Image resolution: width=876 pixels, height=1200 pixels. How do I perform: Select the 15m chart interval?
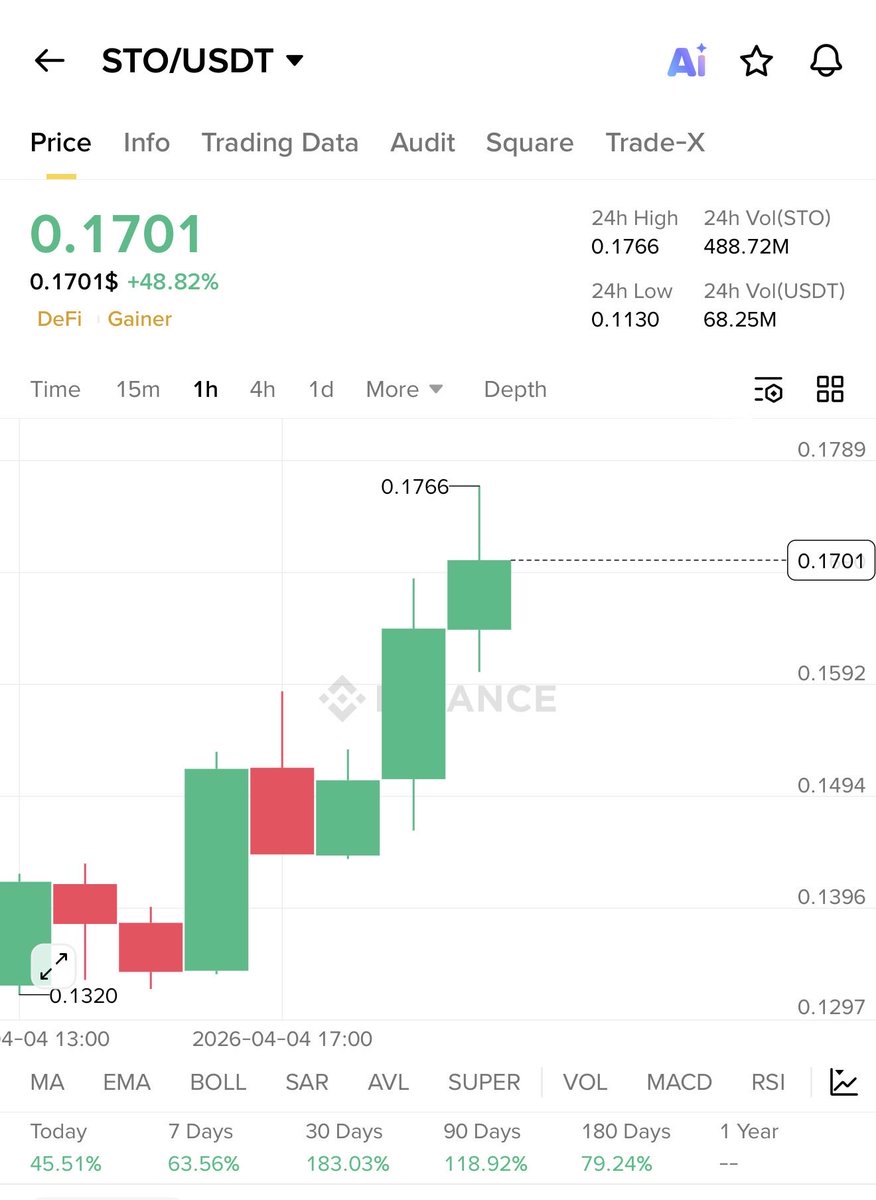click(138, 389)
